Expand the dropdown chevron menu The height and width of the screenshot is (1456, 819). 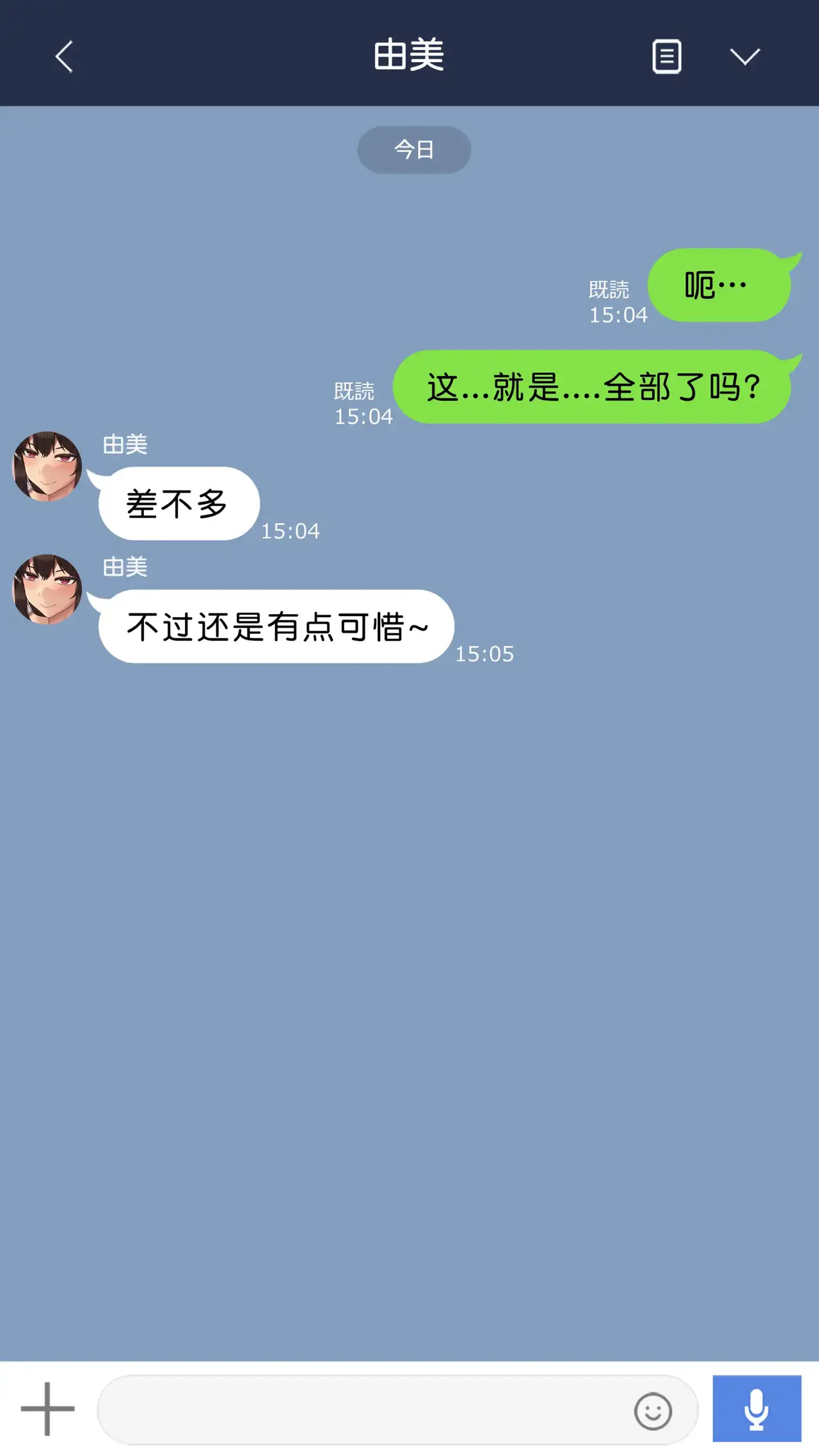(745, 56)
